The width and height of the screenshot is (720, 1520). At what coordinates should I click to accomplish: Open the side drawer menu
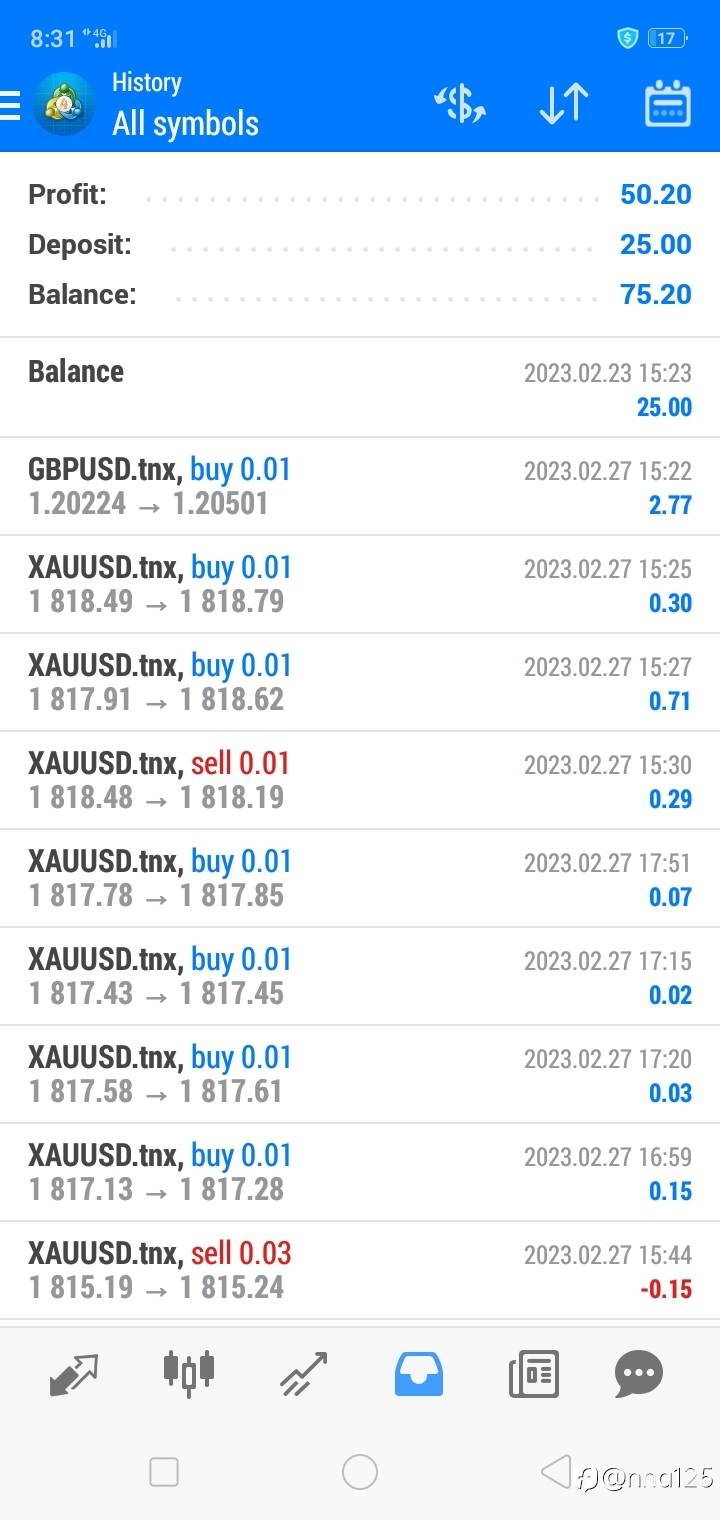click(x=10, y=105)
